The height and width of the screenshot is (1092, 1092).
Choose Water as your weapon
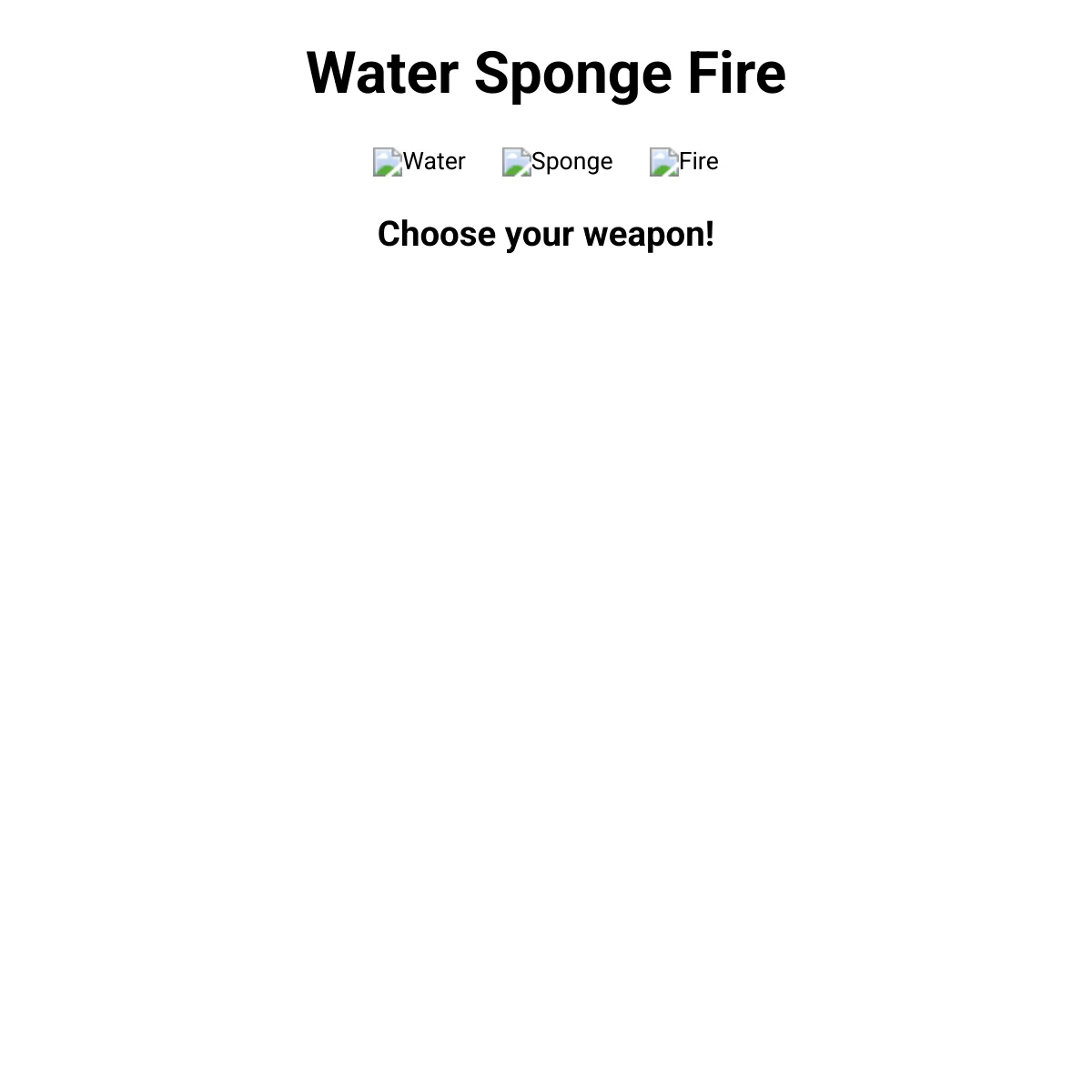(420, 162)
